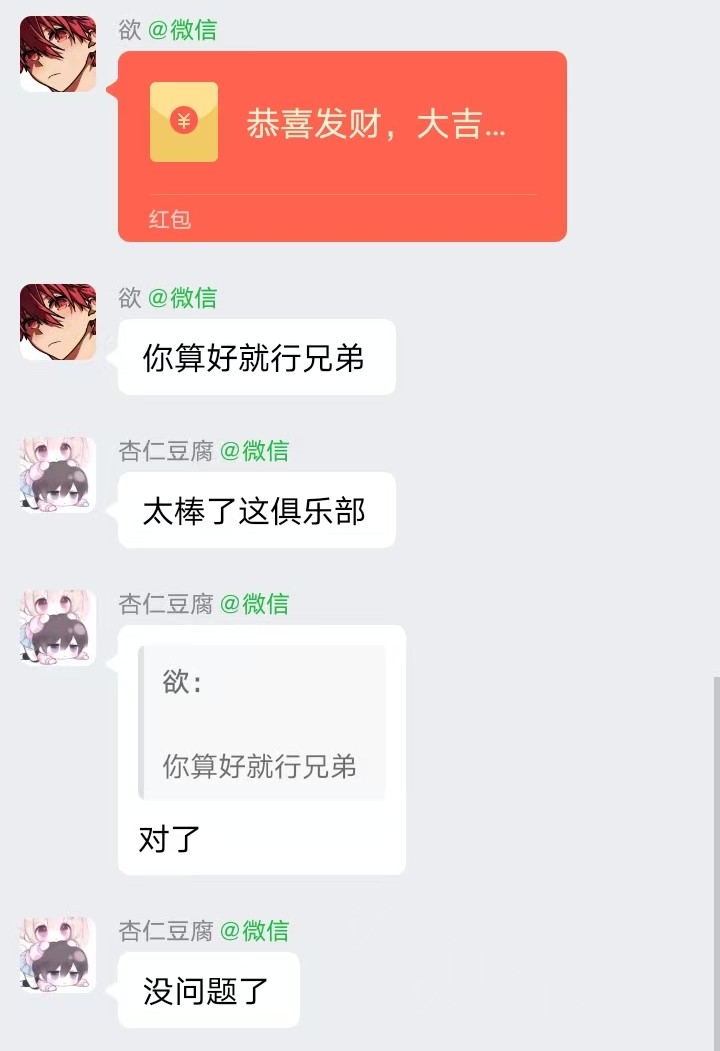Jump to the quoted 你算好就行兄弟 message
720x1051 pixels.
262,723
